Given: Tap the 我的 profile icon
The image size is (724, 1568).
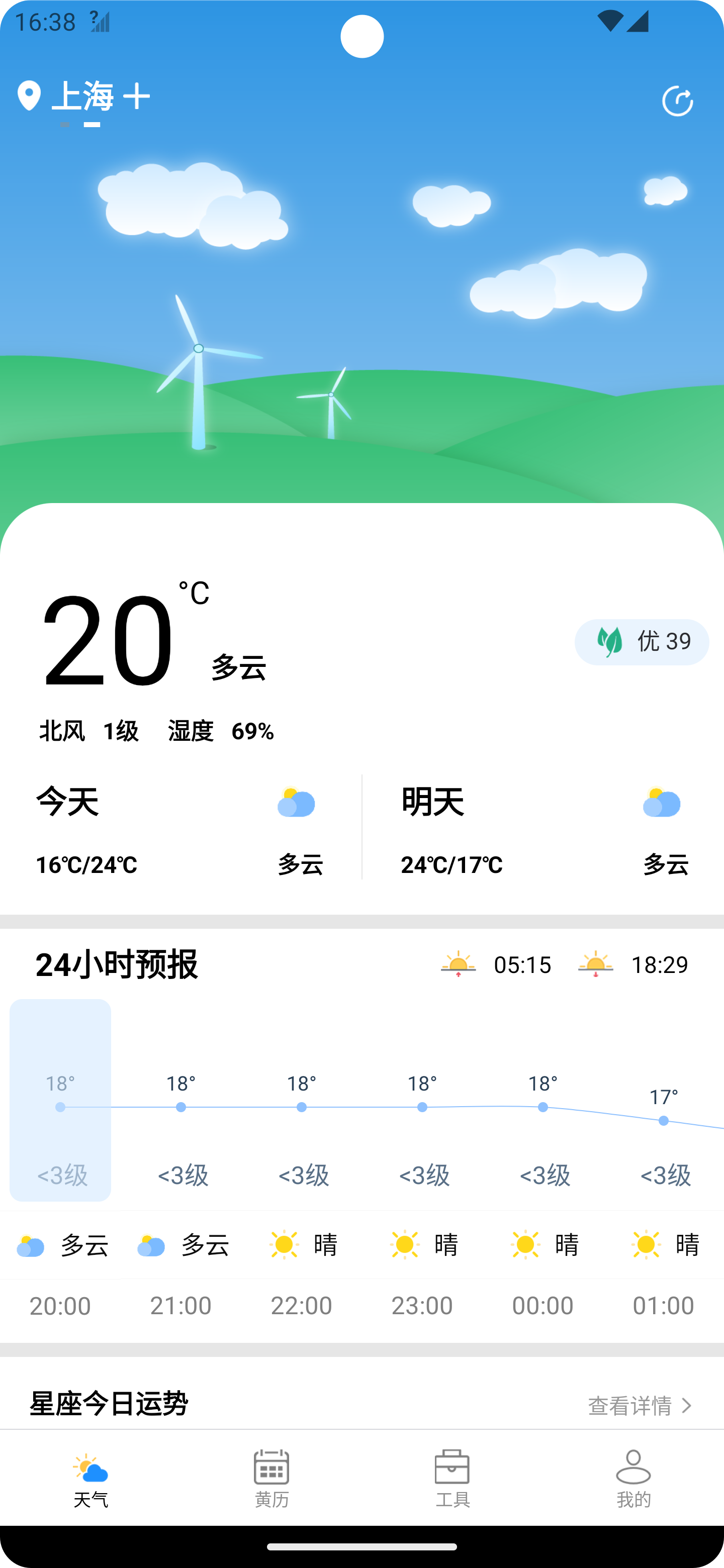Looking at the screenshot, I should coord(635,1467).
